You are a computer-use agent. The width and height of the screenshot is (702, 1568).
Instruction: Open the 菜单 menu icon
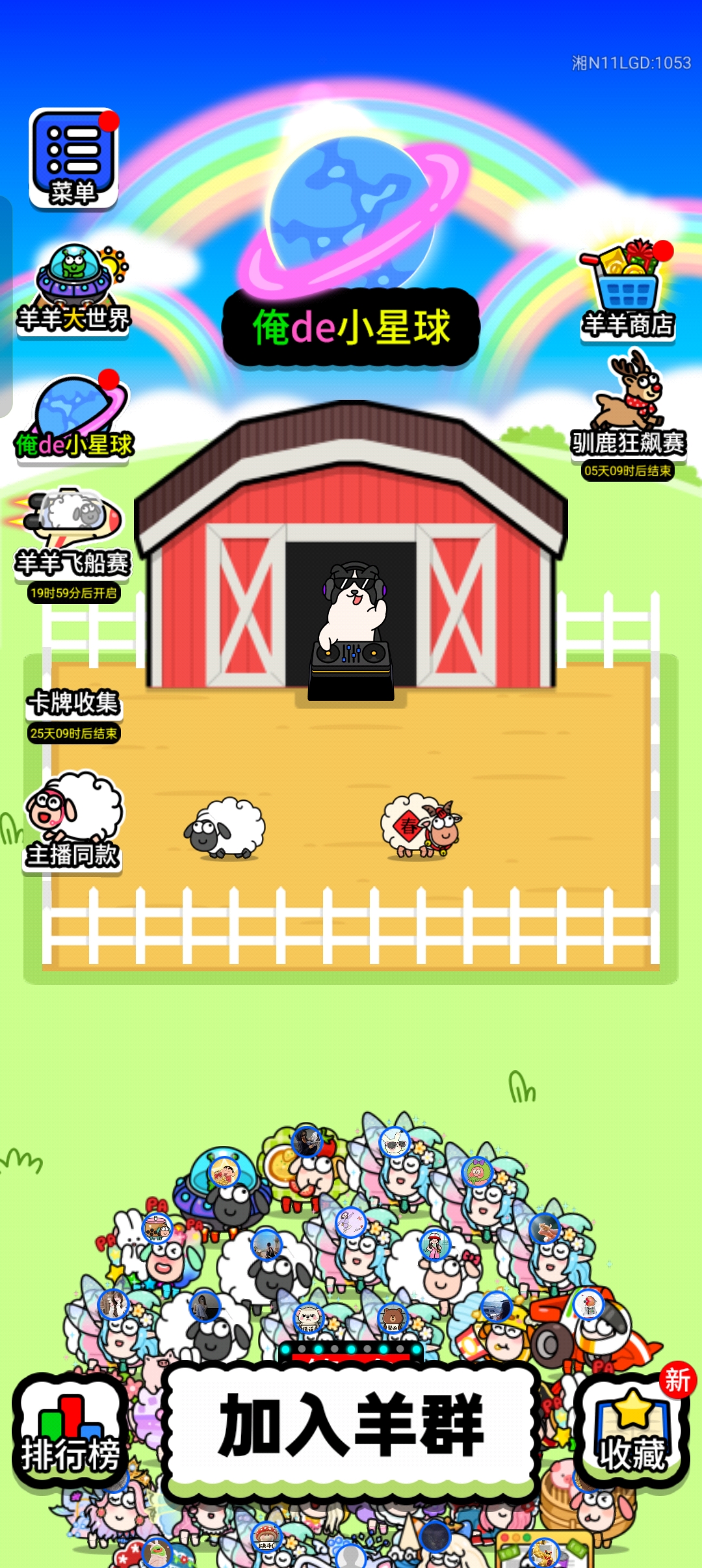[73, 156]
